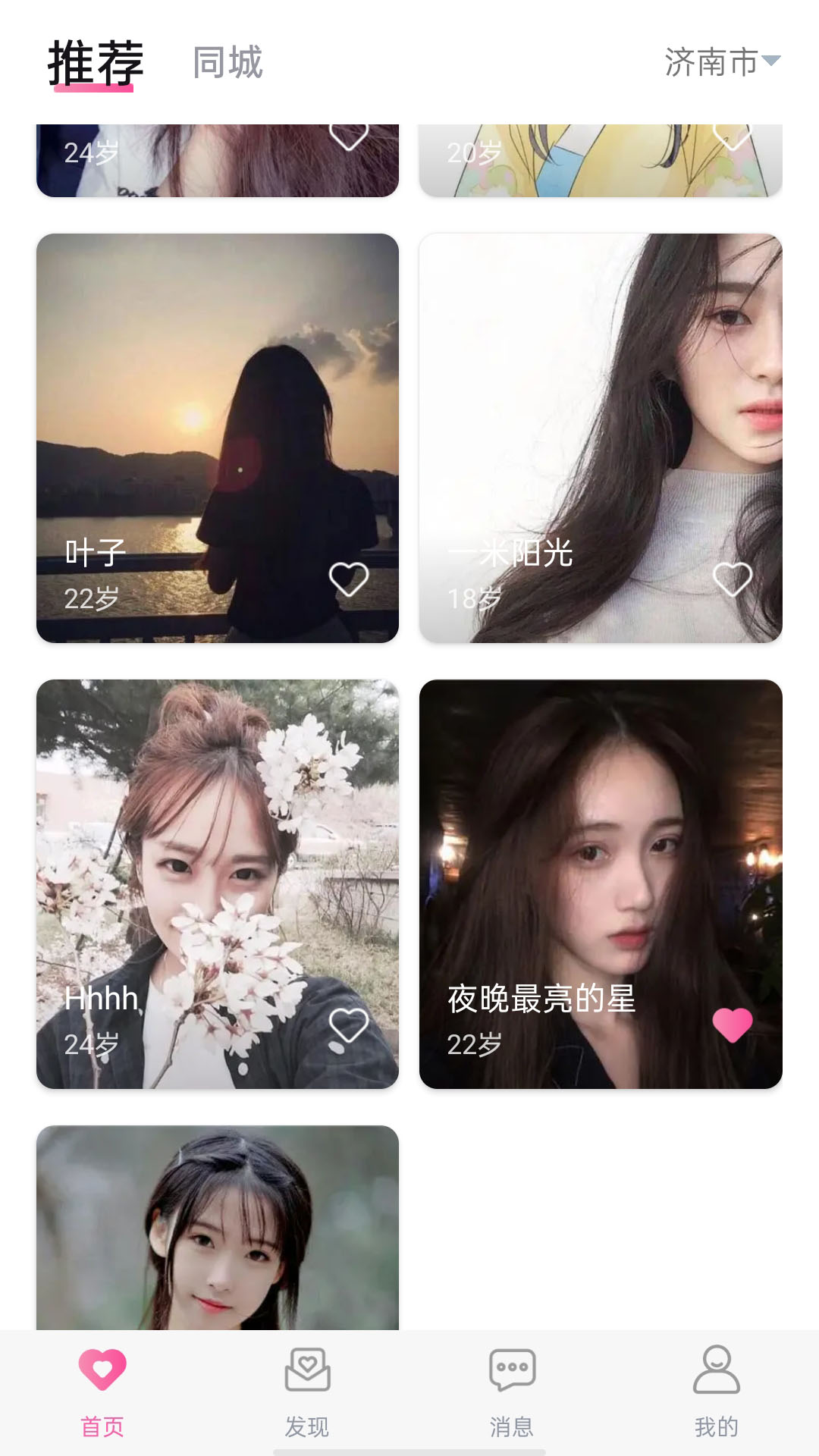Like 一米阳光's profile card
This screenshot has width=819, height=1456.
click(733, 580)
